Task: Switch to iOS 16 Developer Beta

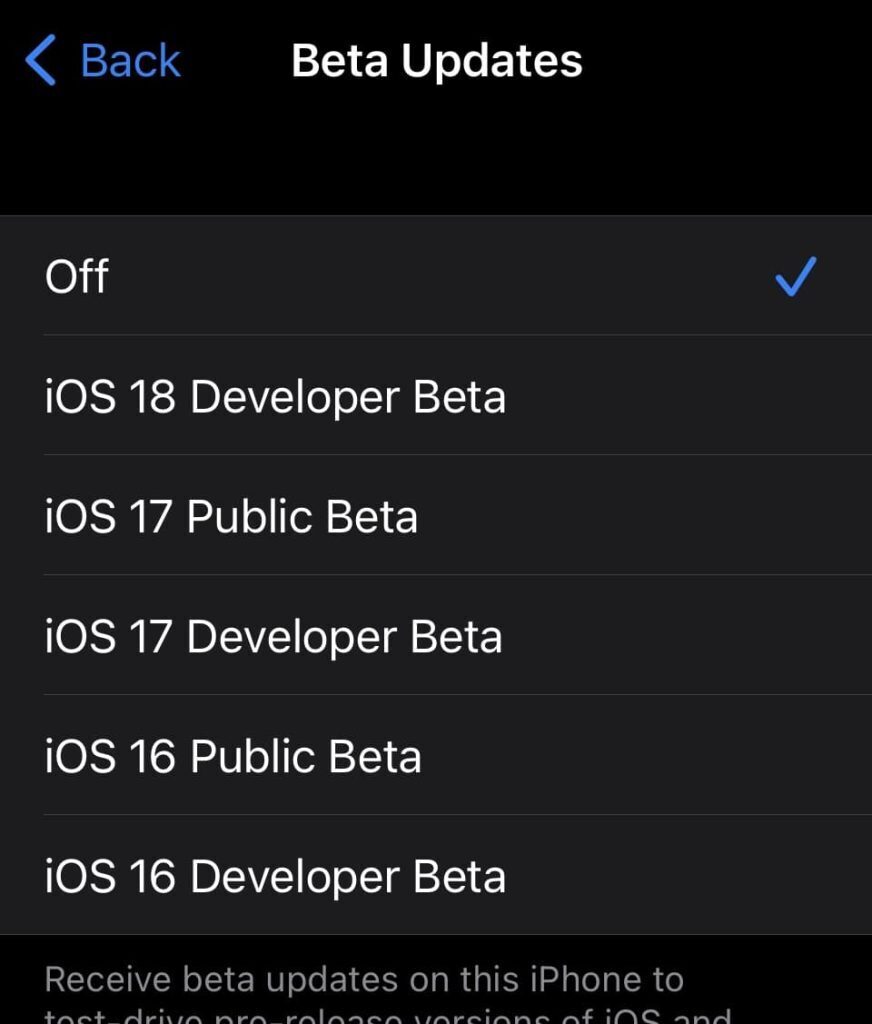Action: [436, 876]
